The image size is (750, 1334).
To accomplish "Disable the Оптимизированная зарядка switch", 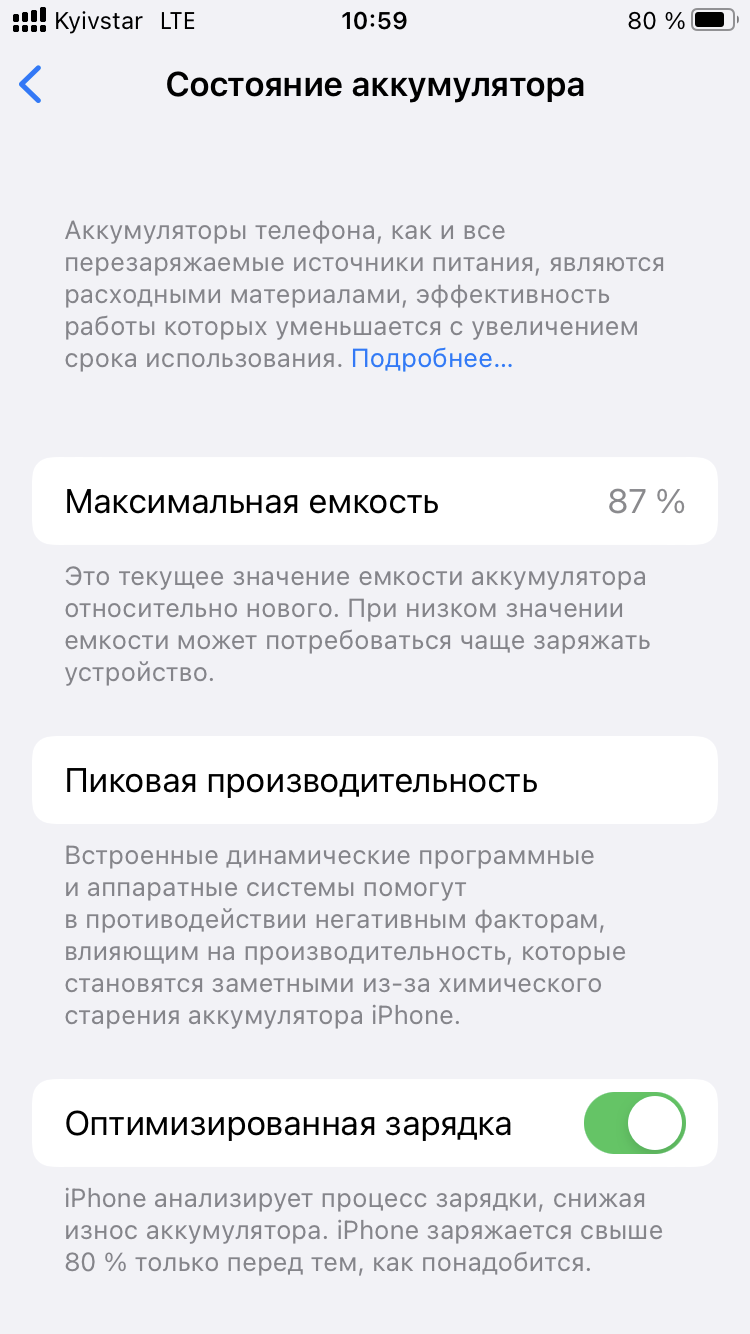I will tap(635, 1123).
